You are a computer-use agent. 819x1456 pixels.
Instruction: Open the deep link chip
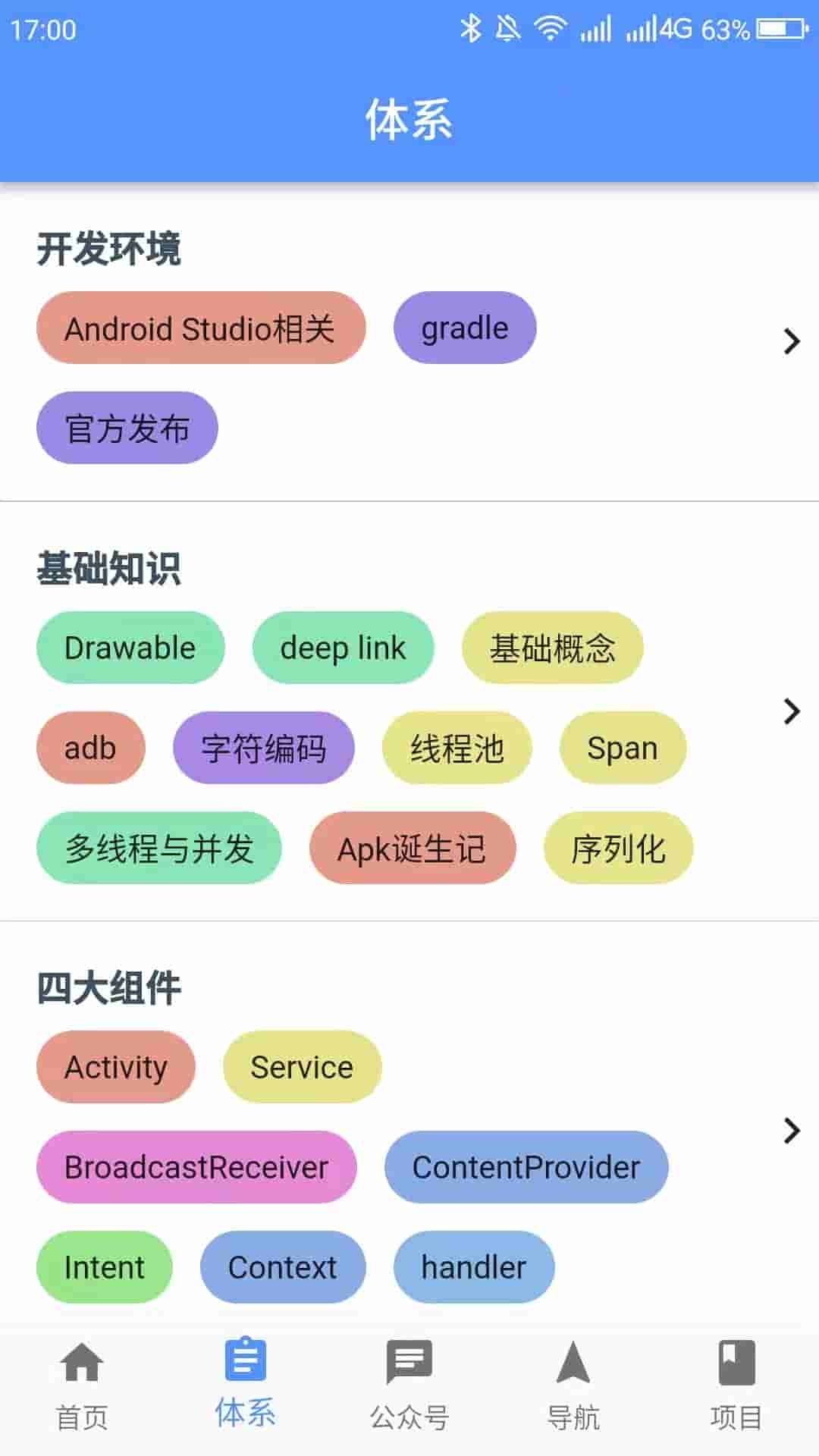(x=343, y=648)
